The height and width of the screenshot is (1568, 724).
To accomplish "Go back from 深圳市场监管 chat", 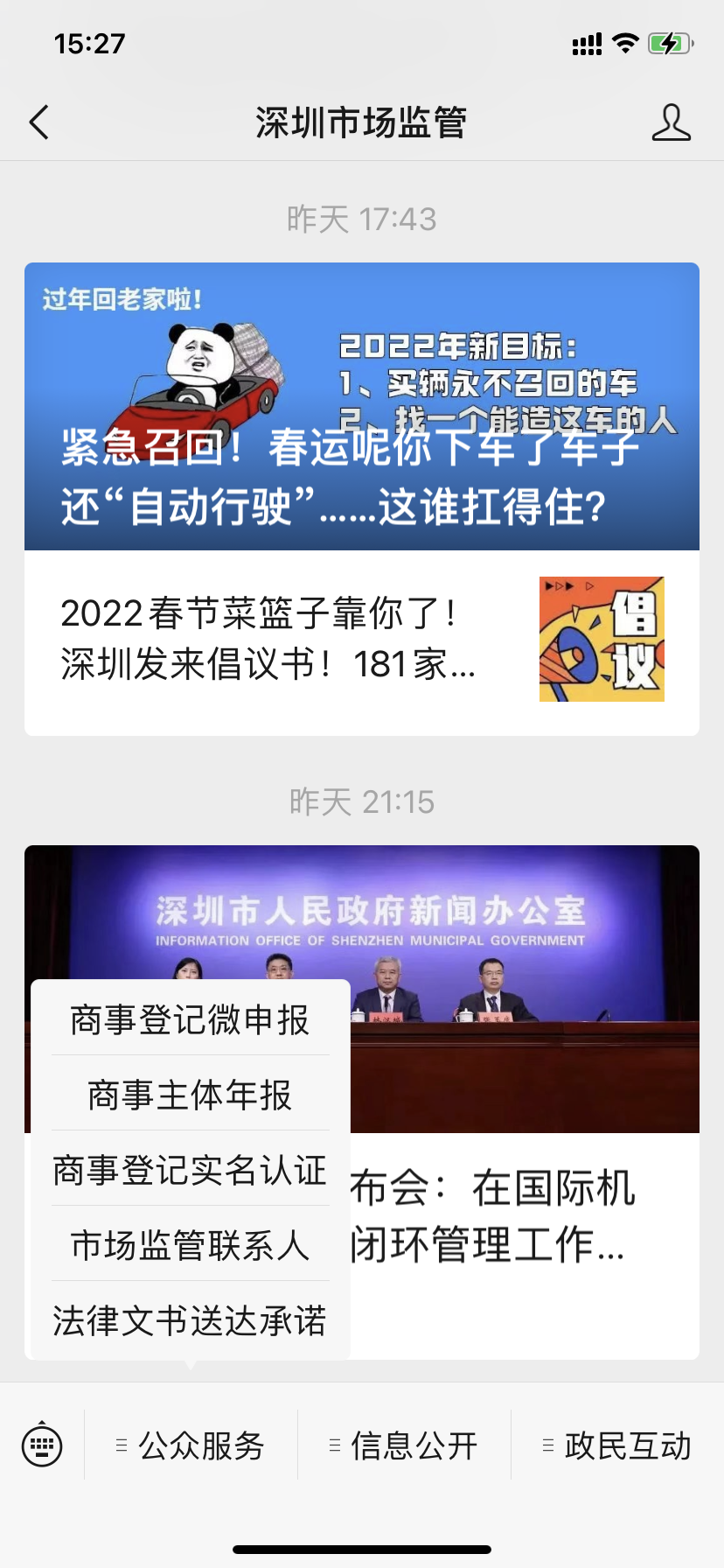I will (39, 122).
